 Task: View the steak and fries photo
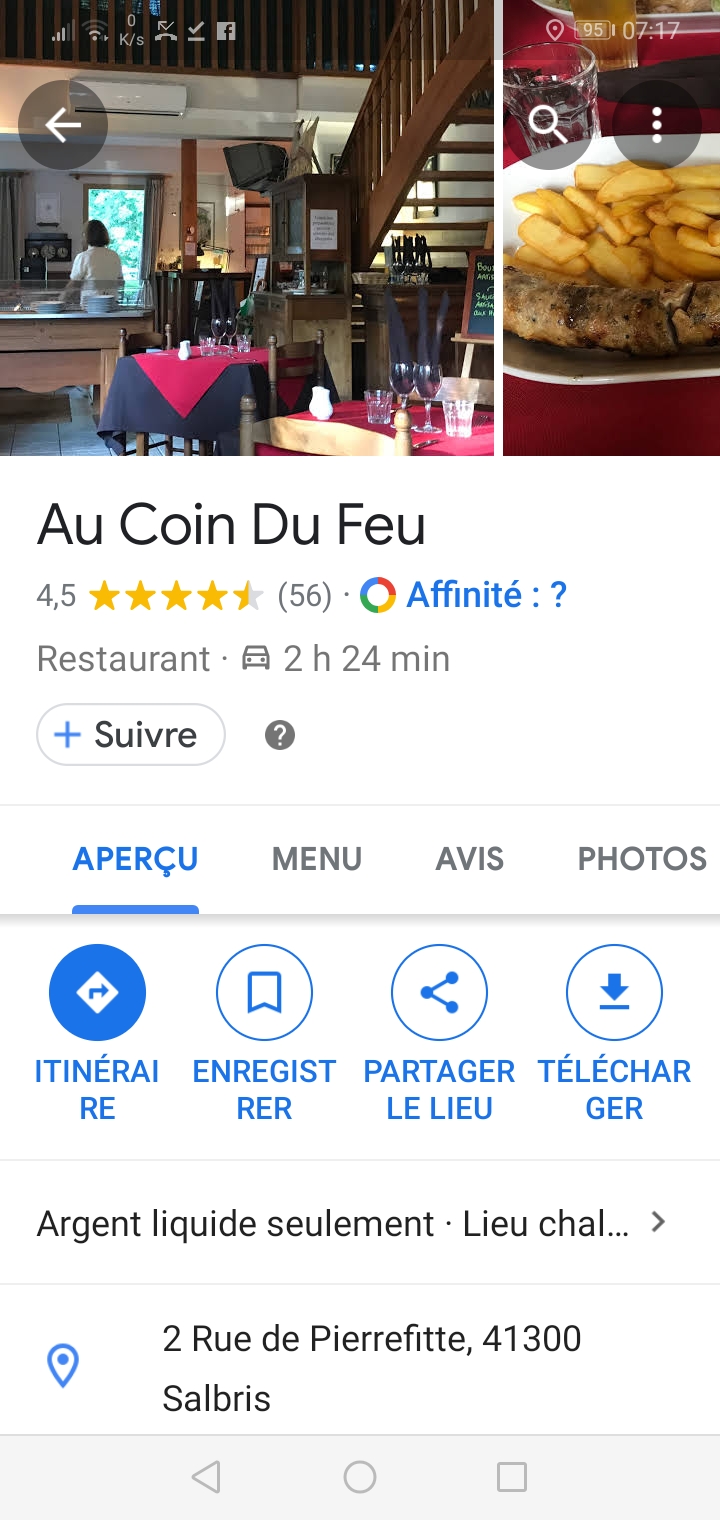click(611, 300)
